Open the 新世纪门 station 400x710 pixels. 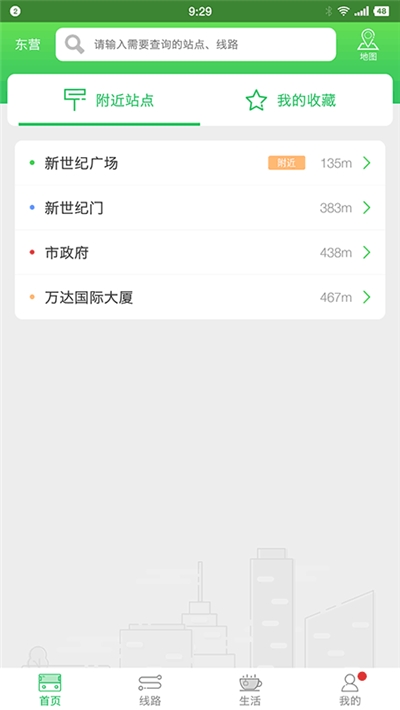point(200,208)
